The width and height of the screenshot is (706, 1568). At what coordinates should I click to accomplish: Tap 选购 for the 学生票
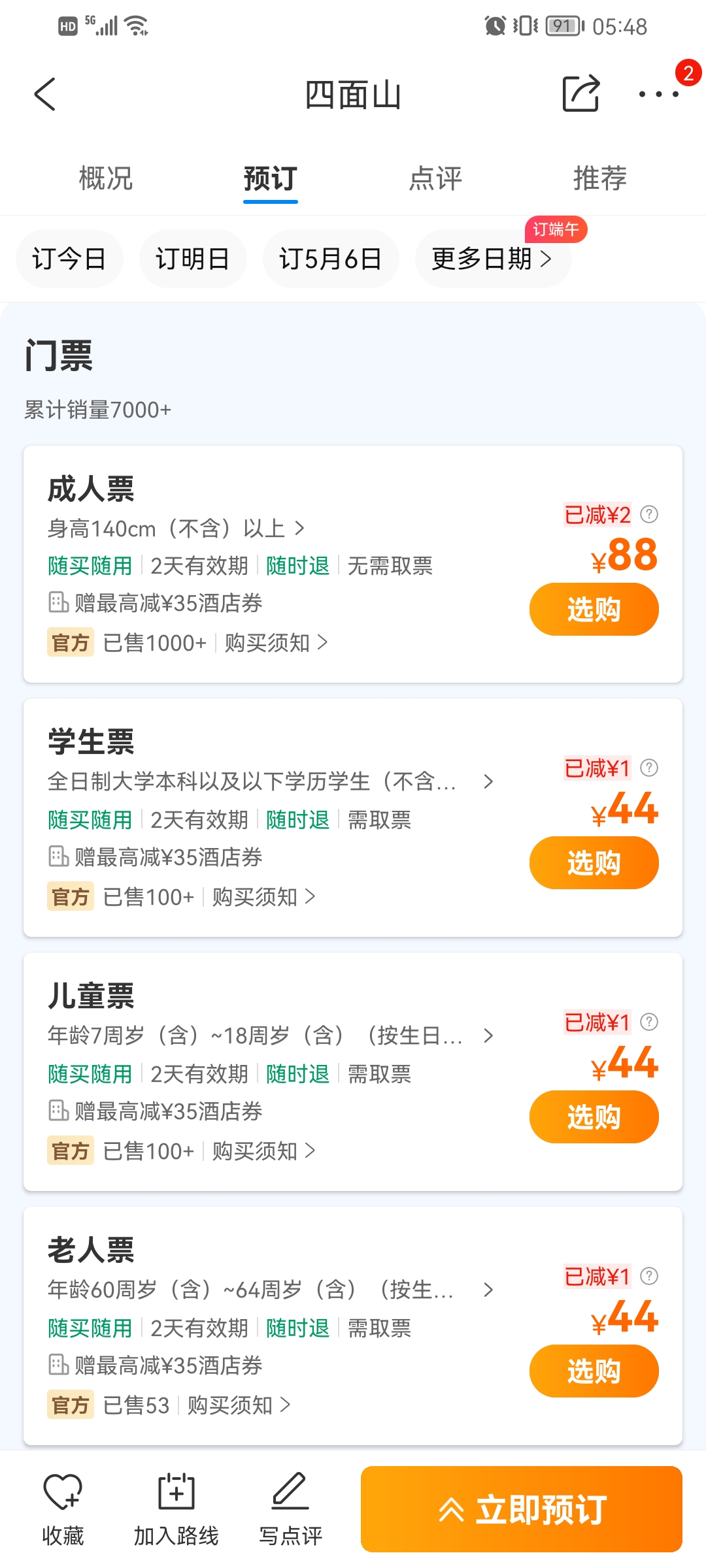[594, 862]
